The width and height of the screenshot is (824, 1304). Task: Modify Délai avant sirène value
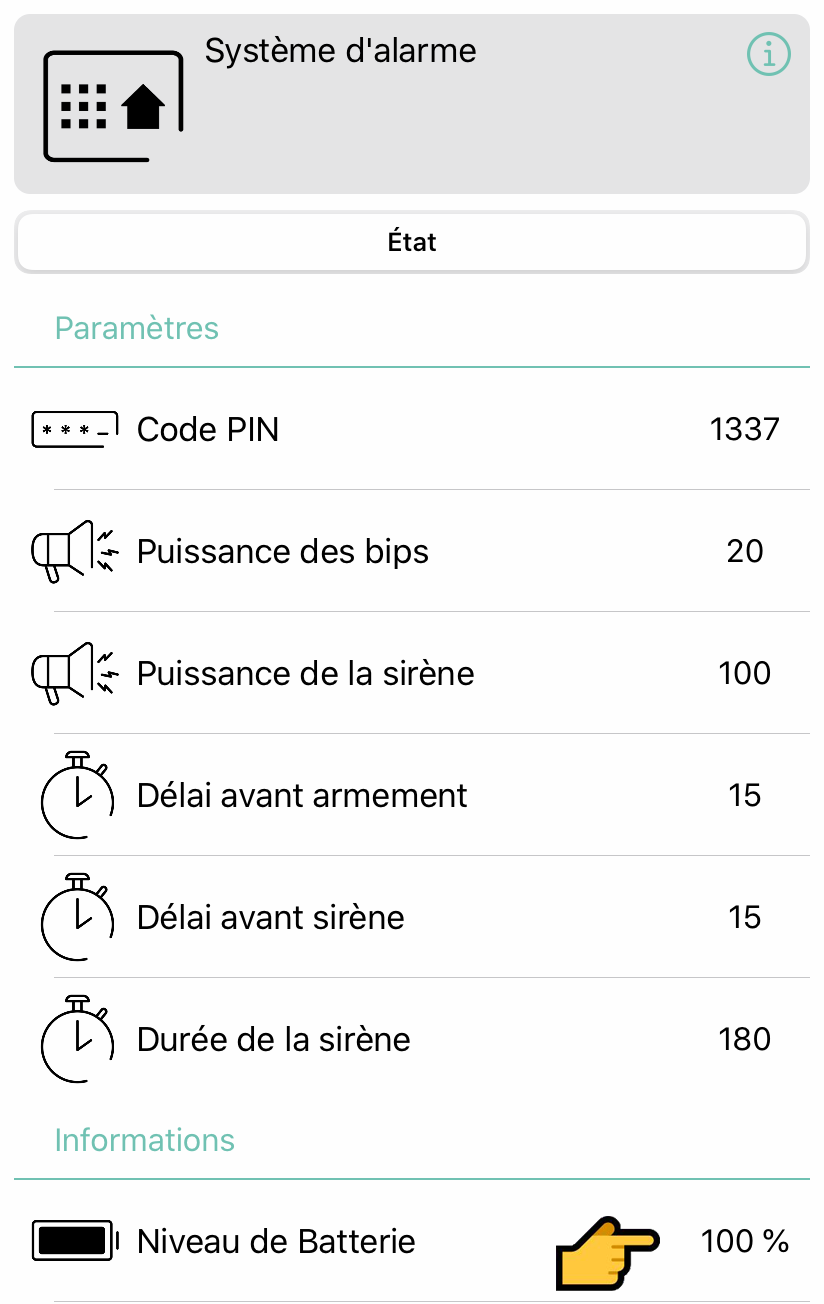(744, 918)
